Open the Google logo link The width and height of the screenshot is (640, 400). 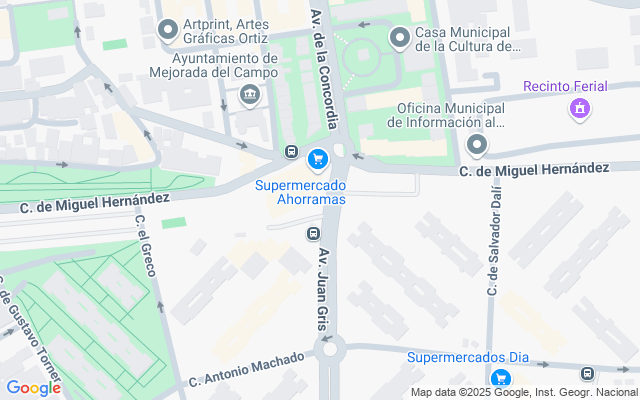click(33, 388)
